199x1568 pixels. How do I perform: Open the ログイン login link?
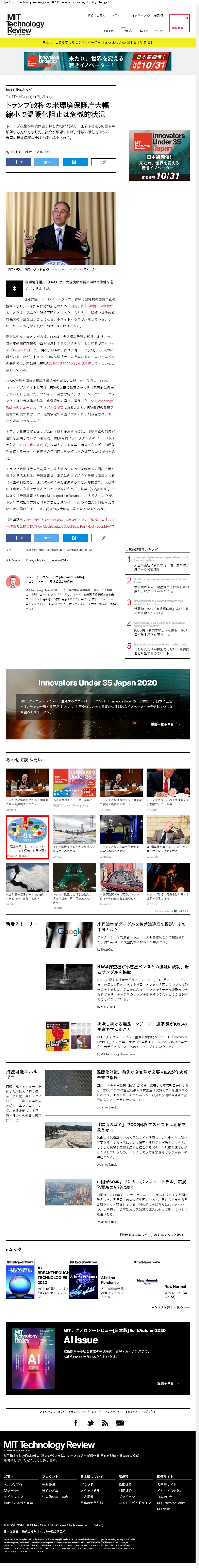point(117,15)
